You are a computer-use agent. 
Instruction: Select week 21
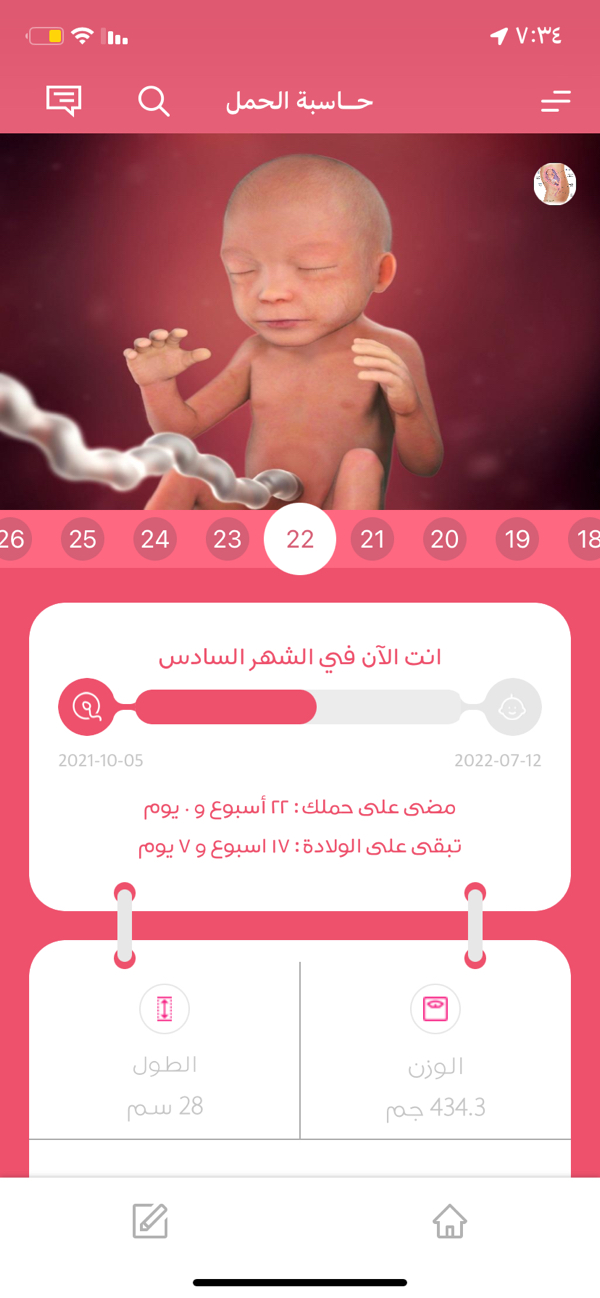372,540
